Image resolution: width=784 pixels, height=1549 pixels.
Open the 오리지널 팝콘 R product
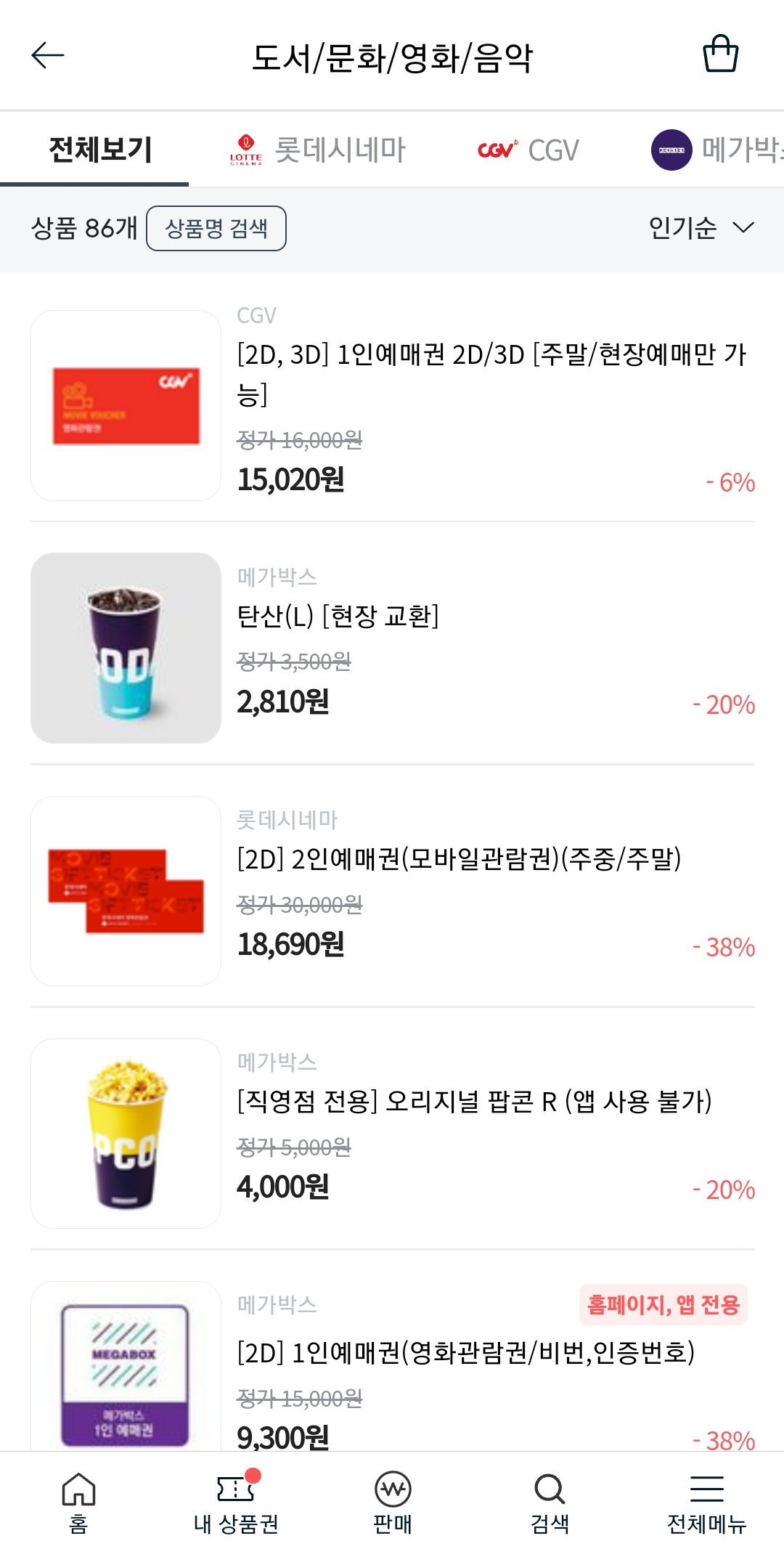click(474, 1102)
